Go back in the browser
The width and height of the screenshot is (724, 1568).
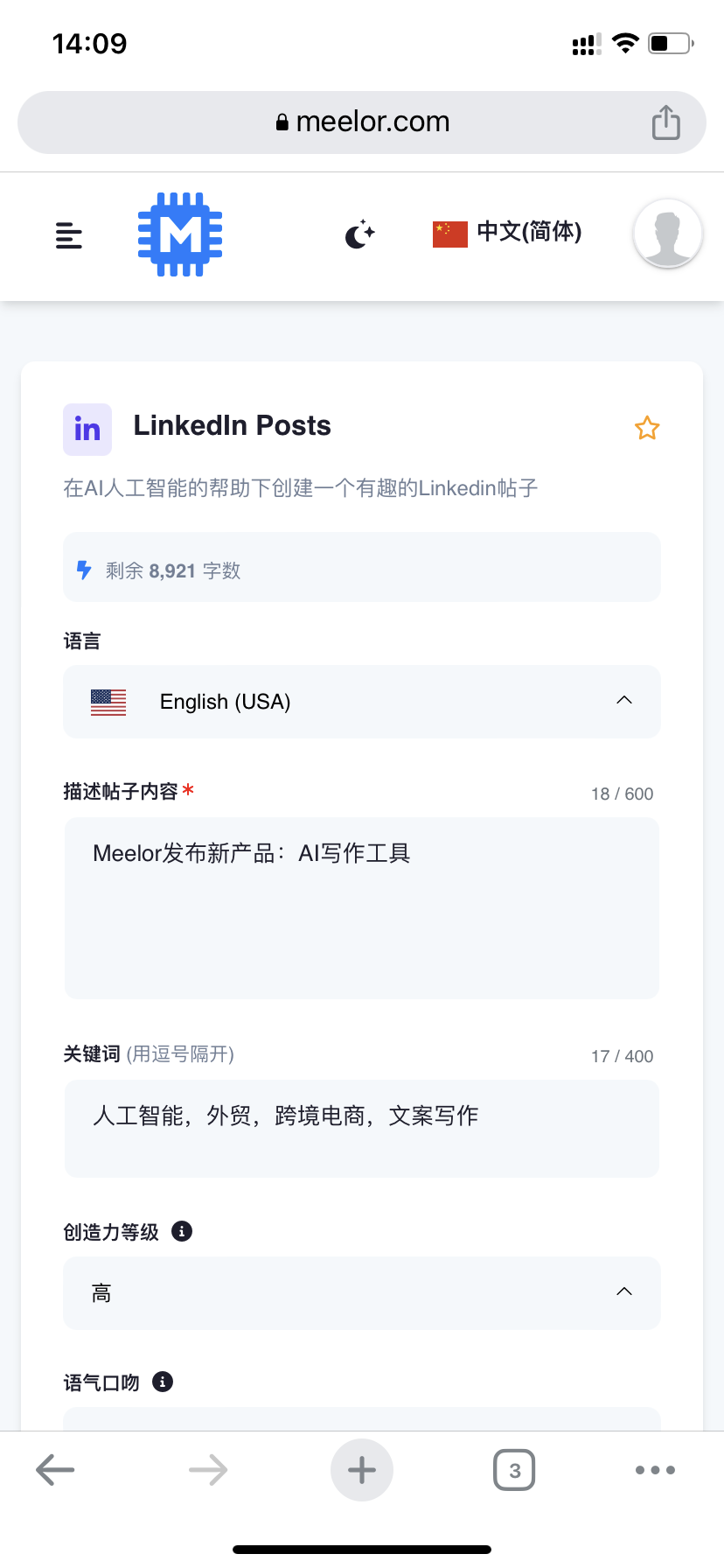click(55, 1470)
